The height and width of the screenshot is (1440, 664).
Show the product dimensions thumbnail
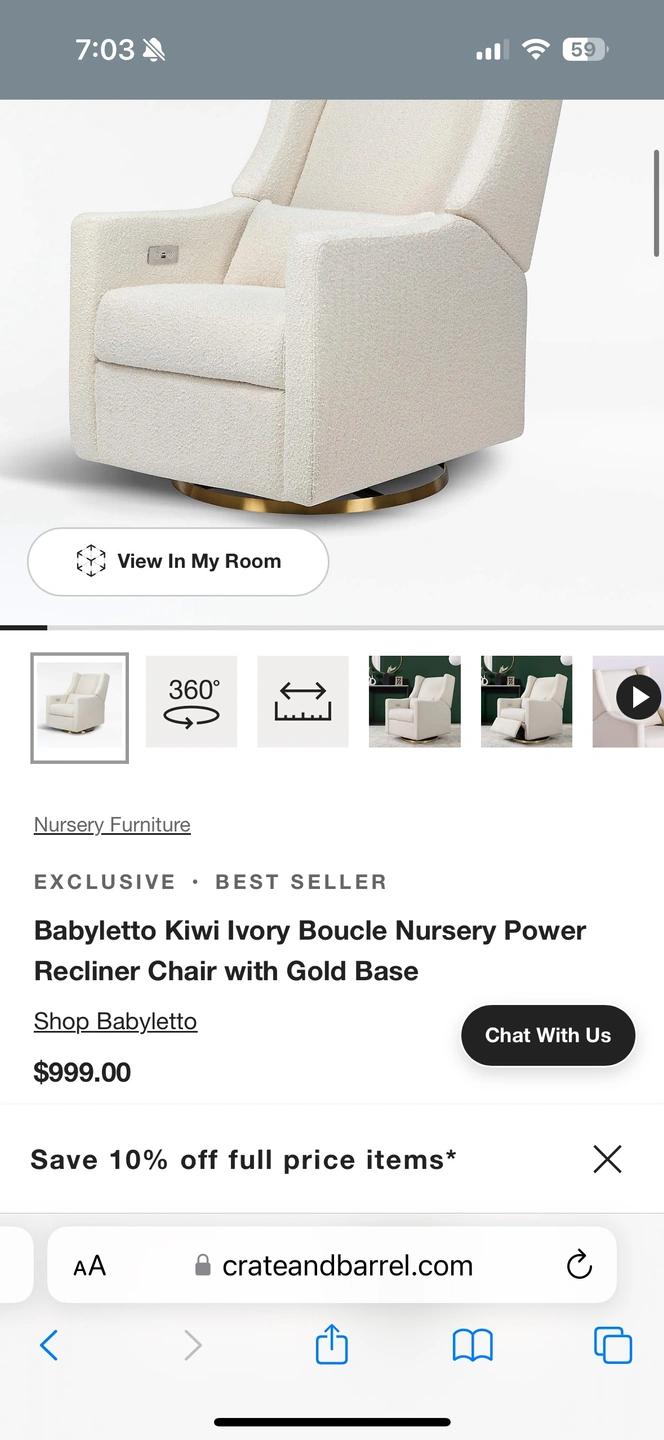pos(303,701)
